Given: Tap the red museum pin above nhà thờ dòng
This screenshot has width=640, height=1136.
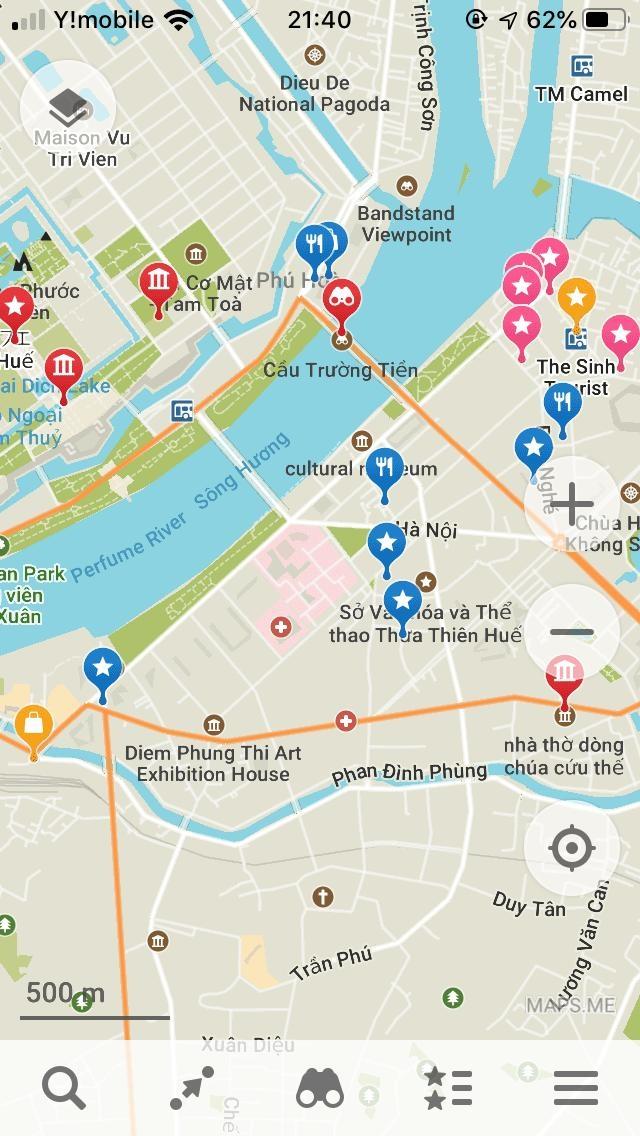Looking at the screenshot, I should coord(565,672).
